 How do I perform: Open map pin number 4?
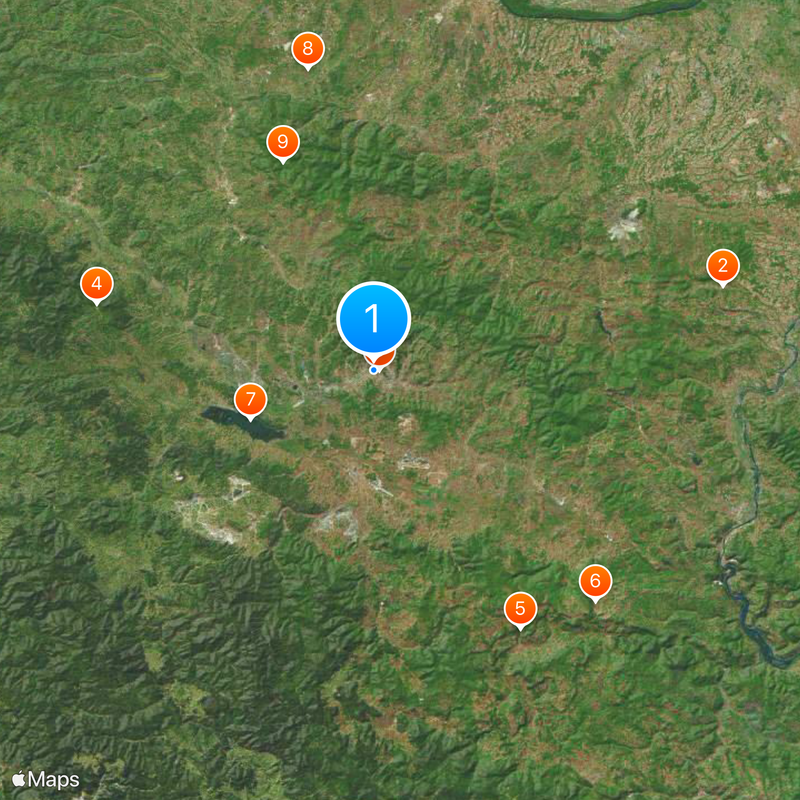click(97, 284)
